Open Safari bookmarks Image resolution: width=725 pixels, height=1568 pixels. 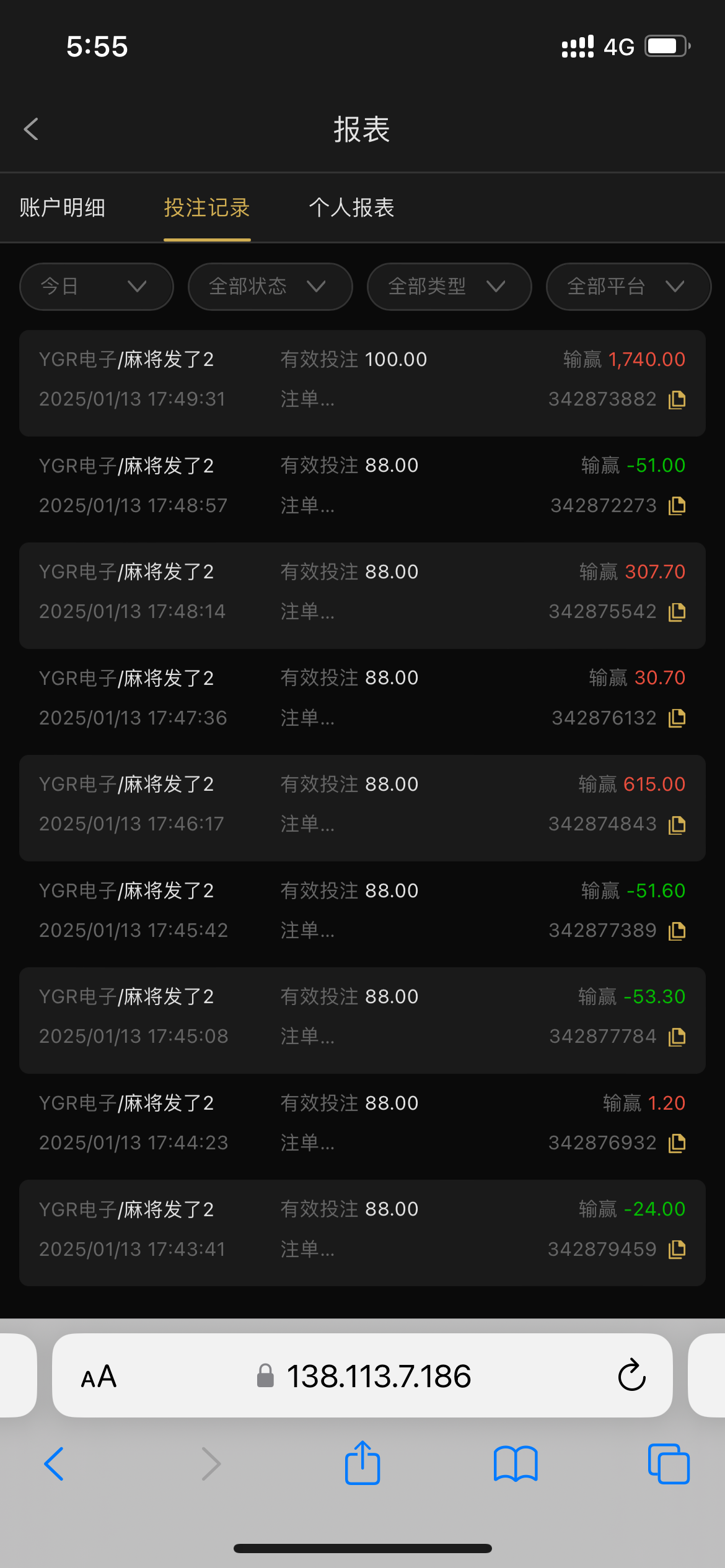click(516, 1464)
